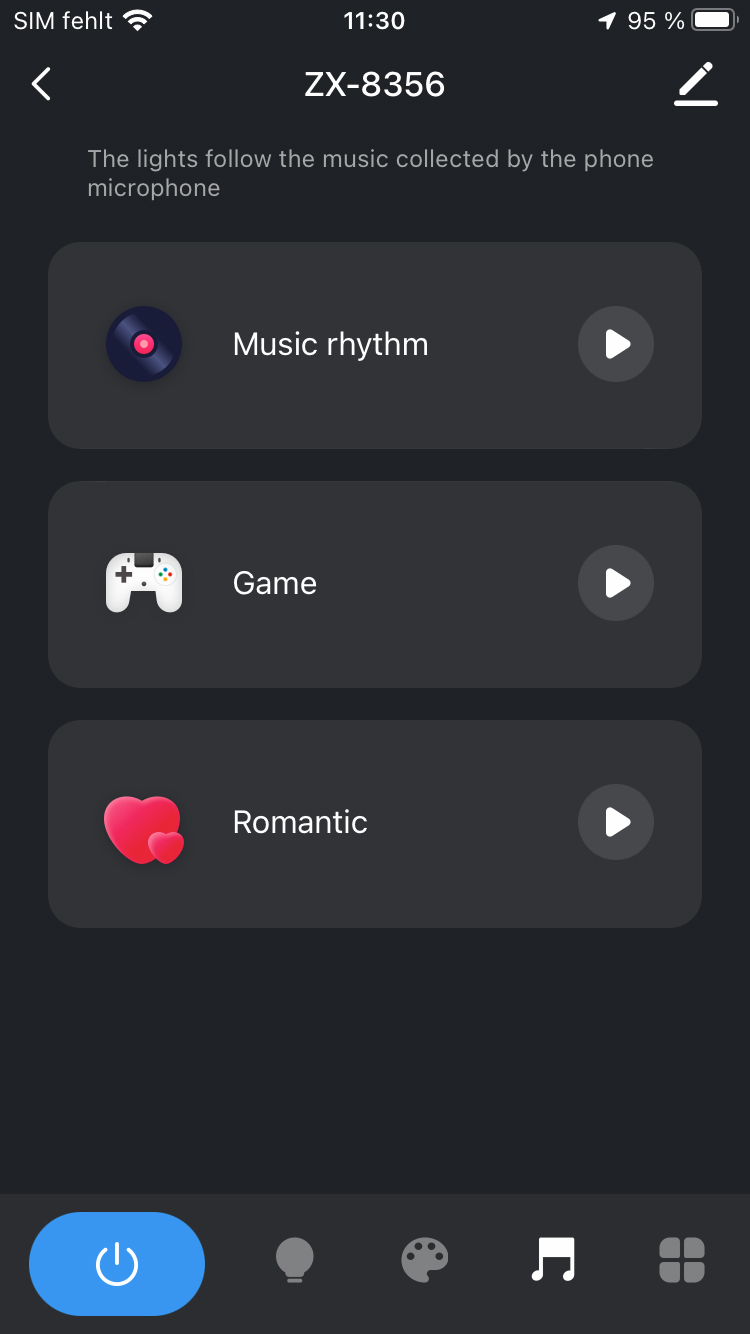Viewport: 750px width, 1334px height.
Task: Toggle the blue power button
Action: tap(117, 1264)
